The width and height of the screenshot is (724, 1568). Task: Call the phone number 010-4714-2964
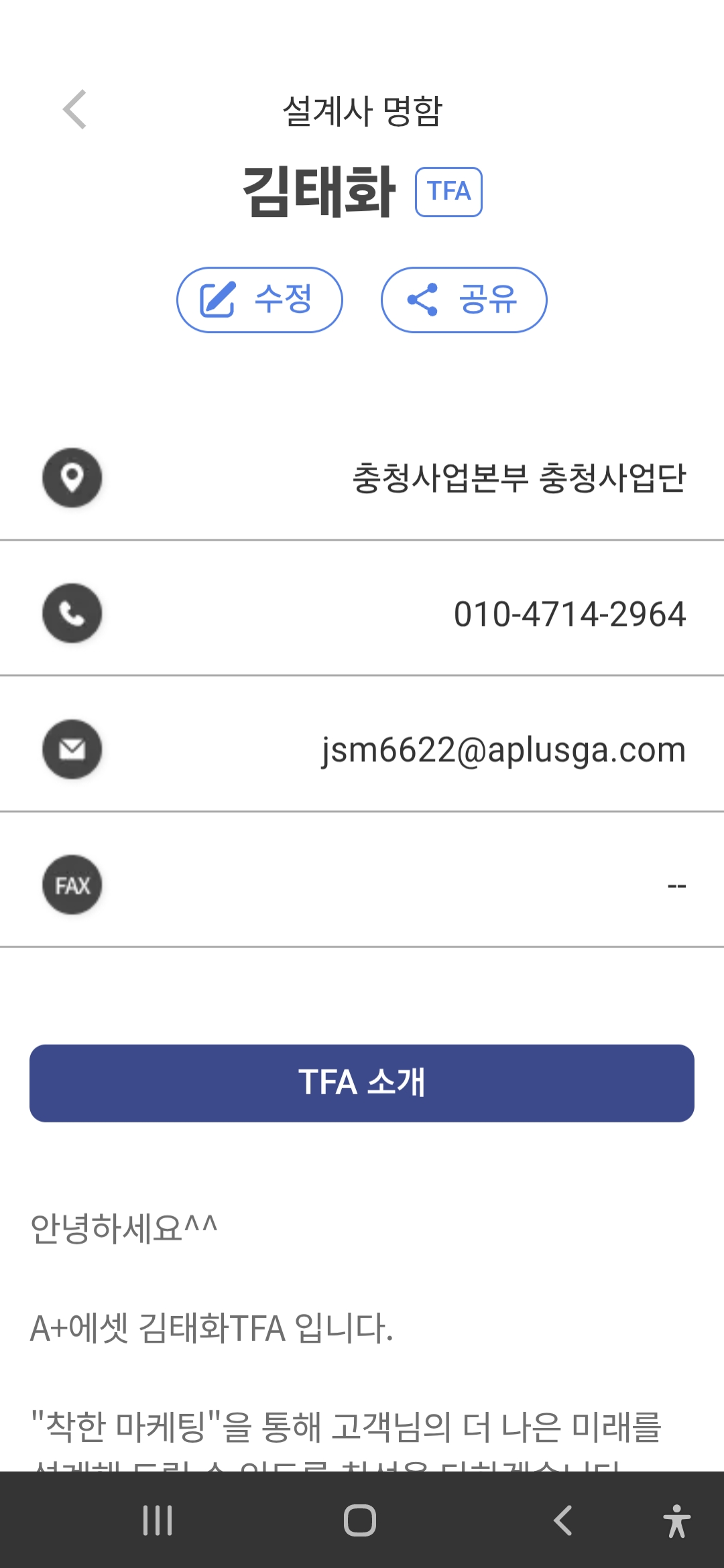pyautogui.click(x=569, y=614)
